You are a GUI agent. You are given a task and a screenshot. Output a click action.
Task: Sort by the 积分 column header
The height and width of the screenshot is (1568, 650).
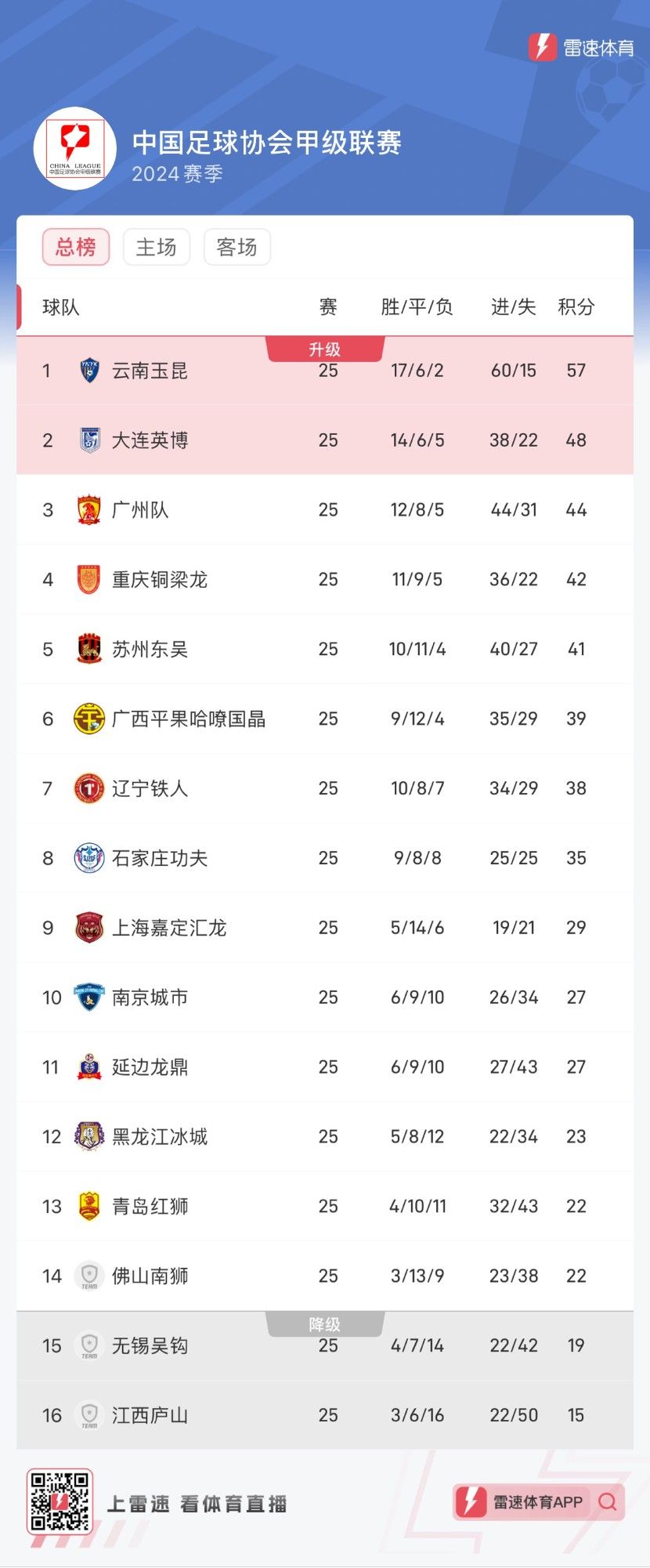576,307
